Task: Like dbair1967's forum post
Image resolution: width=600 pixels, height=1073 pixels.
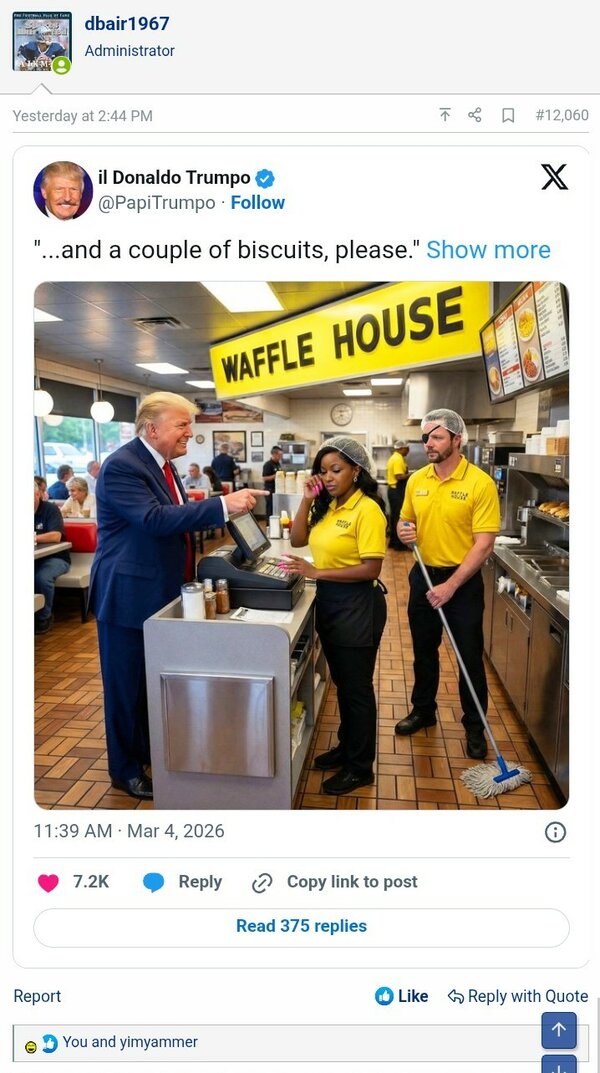Action: click(402, 996)
